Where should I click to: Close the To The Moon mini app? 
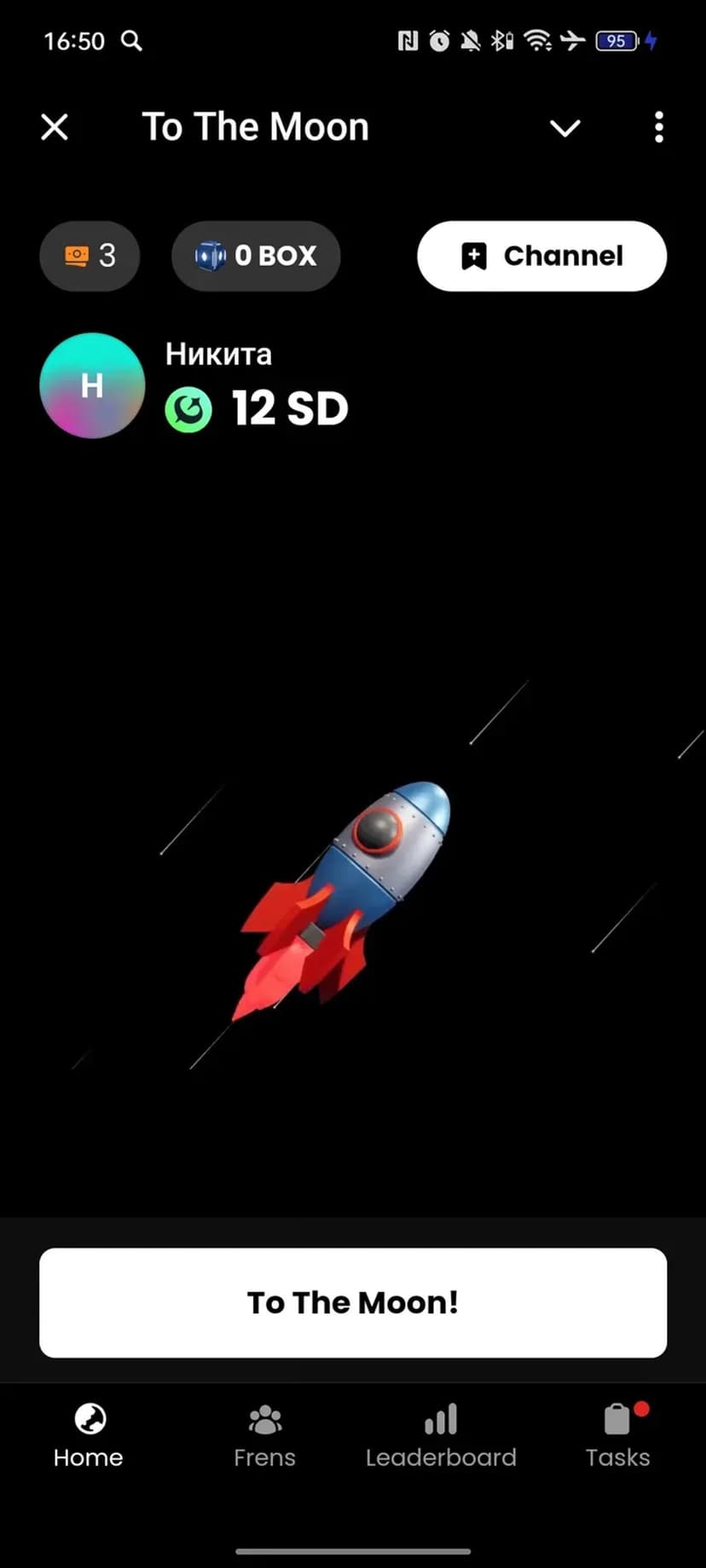point(55,128)
